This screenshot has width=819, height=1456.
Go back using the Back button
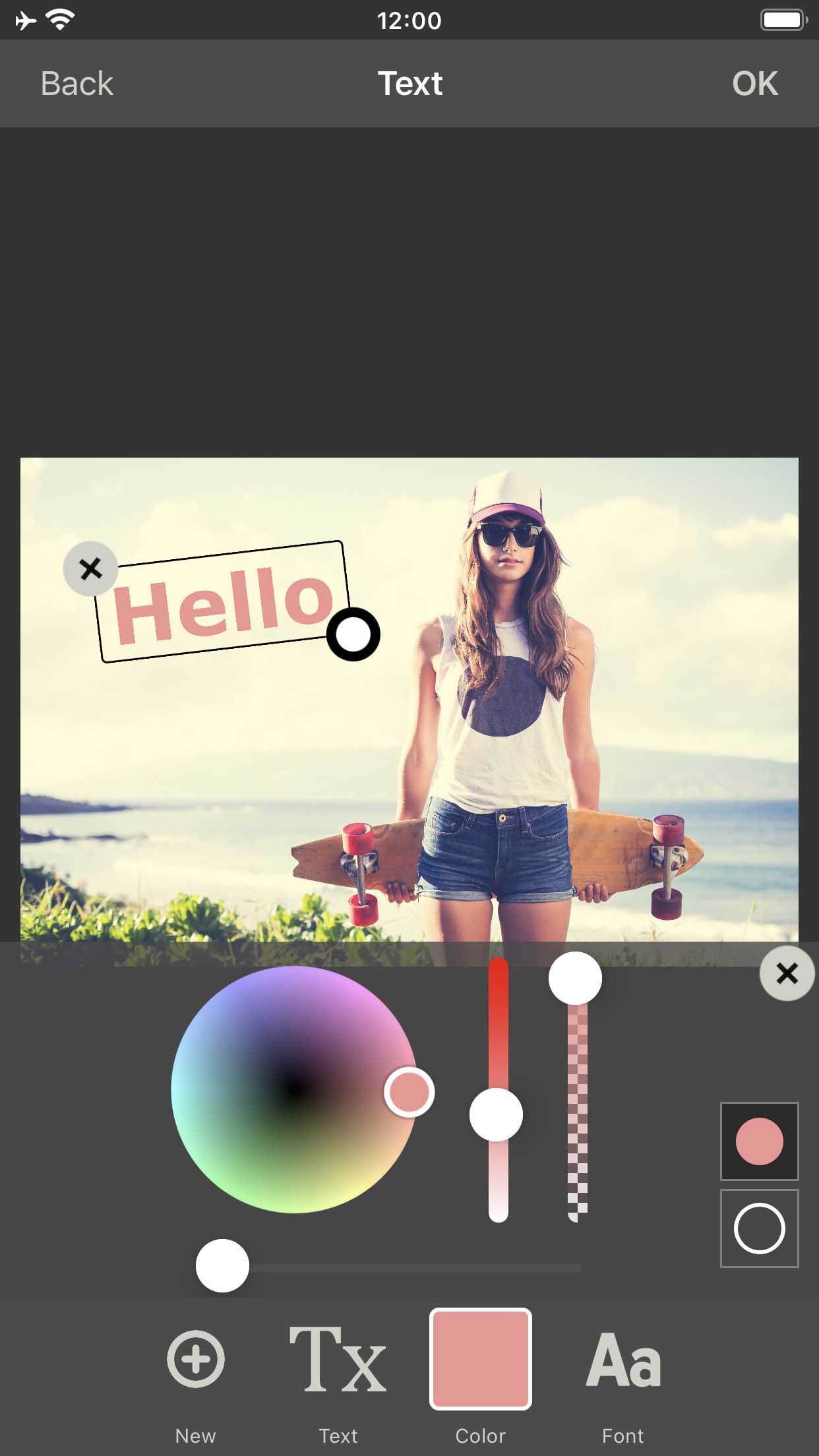(76, 84)
